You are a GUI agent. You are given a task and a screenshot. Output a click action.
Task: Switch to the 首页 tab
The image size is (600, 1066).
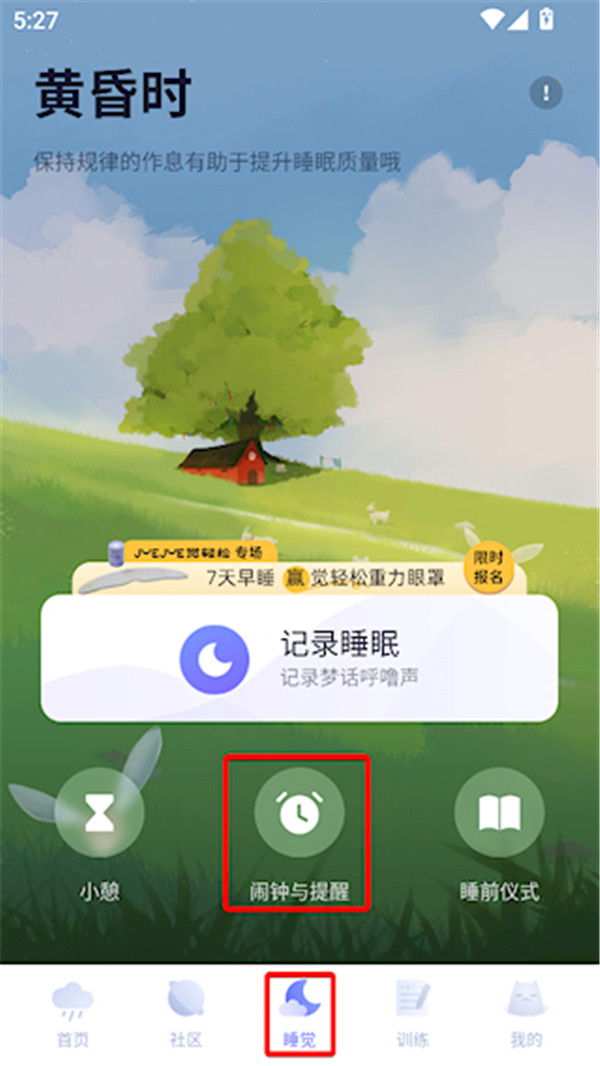[x=72, y=1012]
